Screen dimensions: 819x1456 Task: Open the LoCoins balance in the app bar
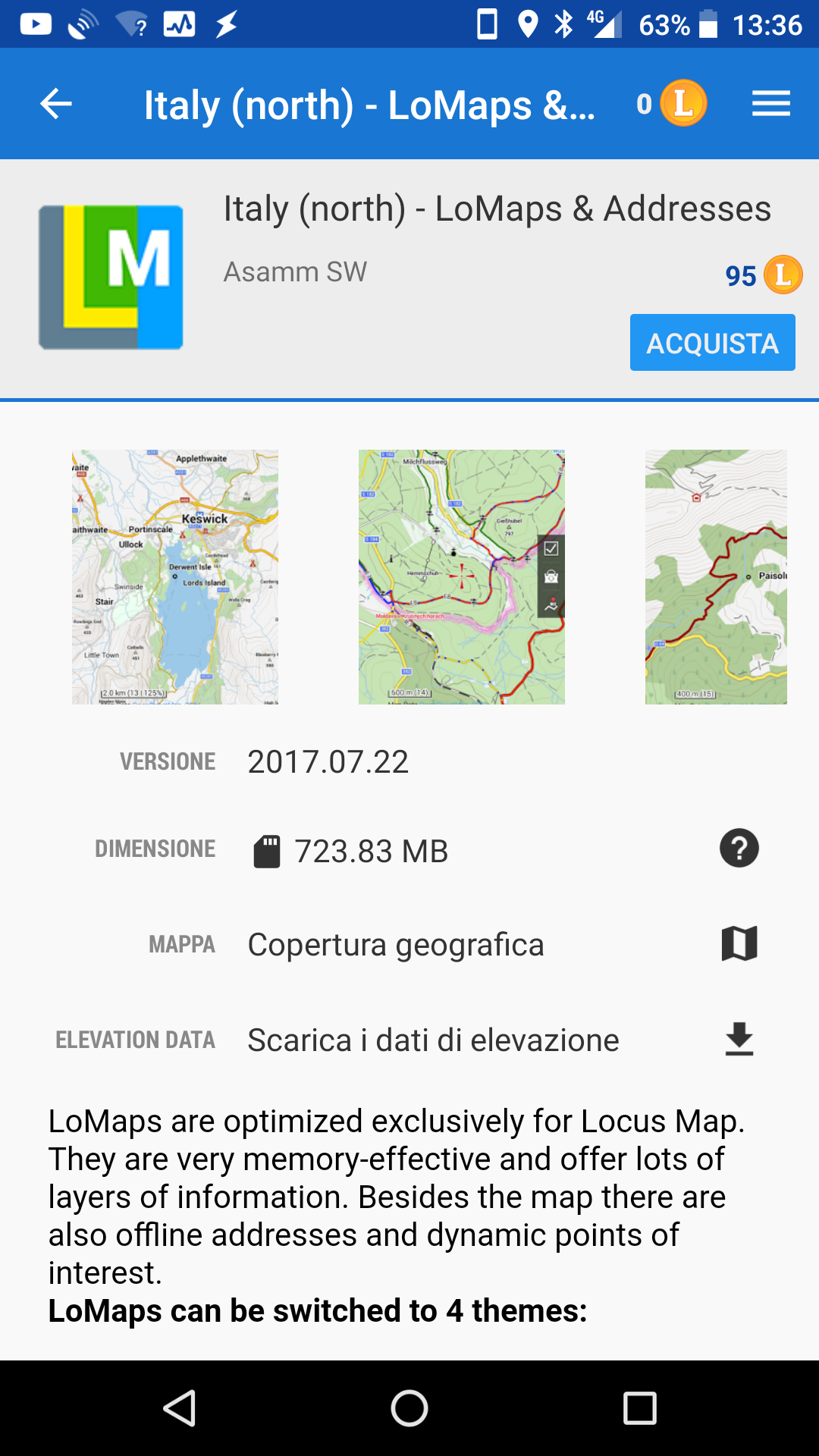click(x=672, y=104)
